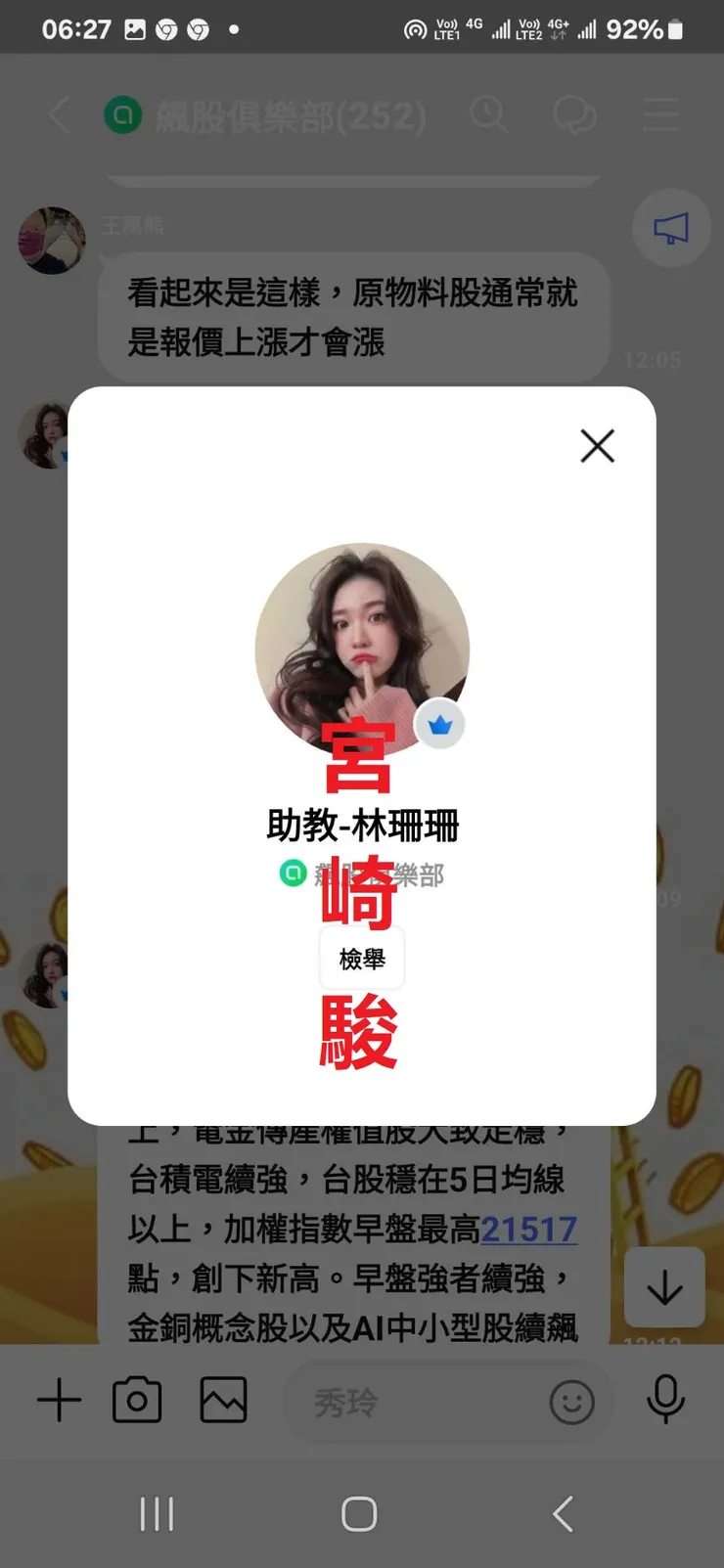724x1568 pixels.
Task: Jump to latest messages with down arrow
Action: pos(664,1288)
